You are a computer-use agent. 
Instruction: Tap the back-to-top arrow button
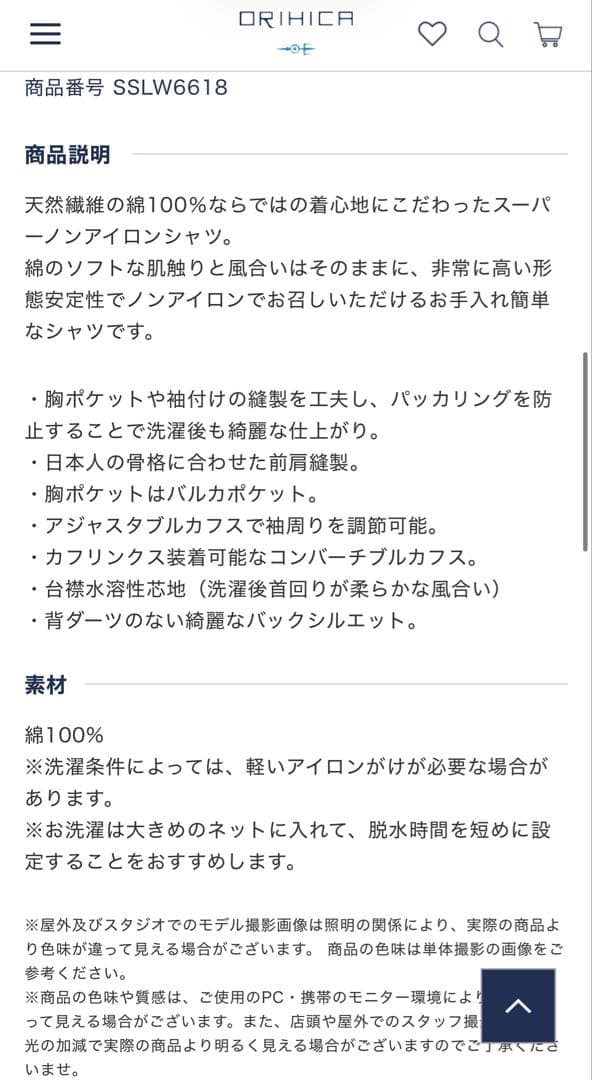(x=518, y=1006)
